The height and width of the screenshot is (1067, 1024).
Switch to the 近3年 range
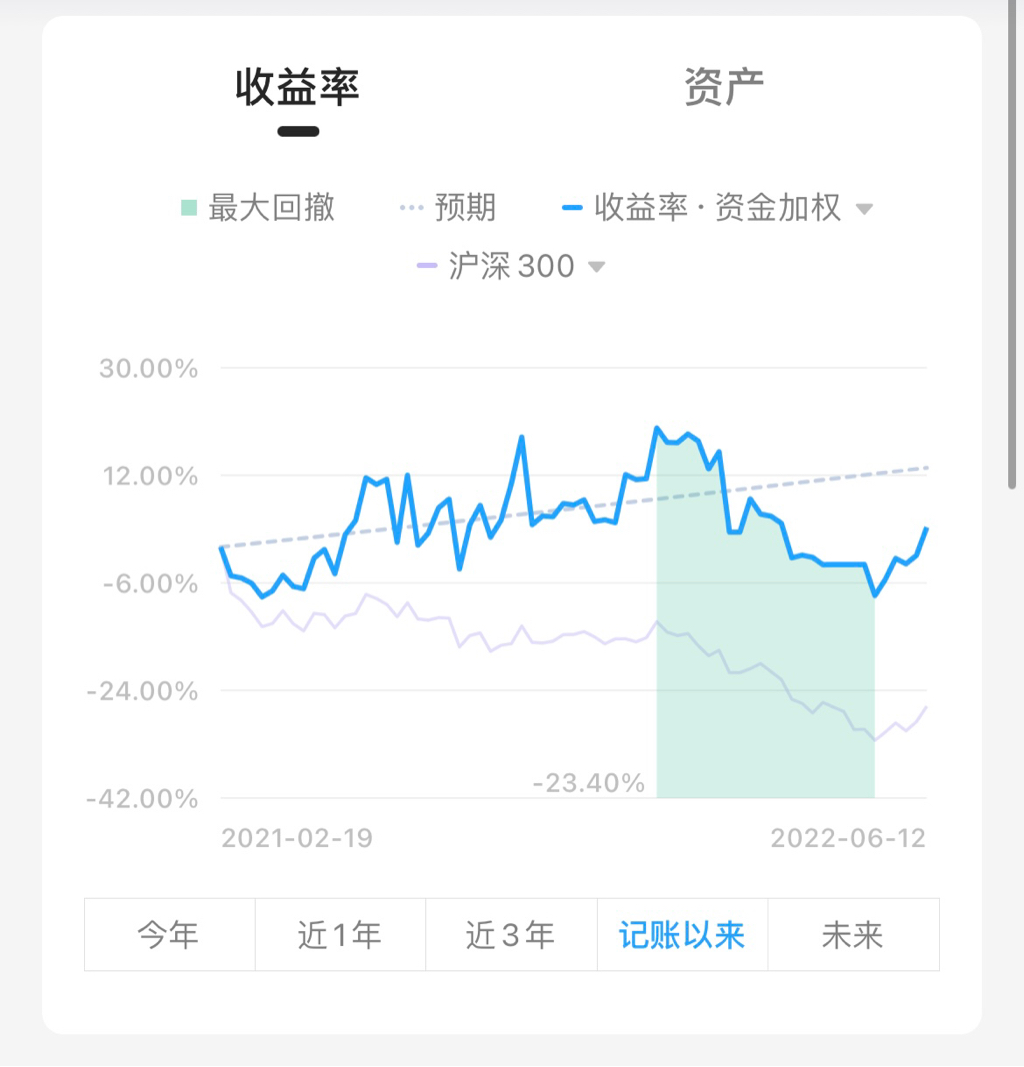click(x=511, y=935)
